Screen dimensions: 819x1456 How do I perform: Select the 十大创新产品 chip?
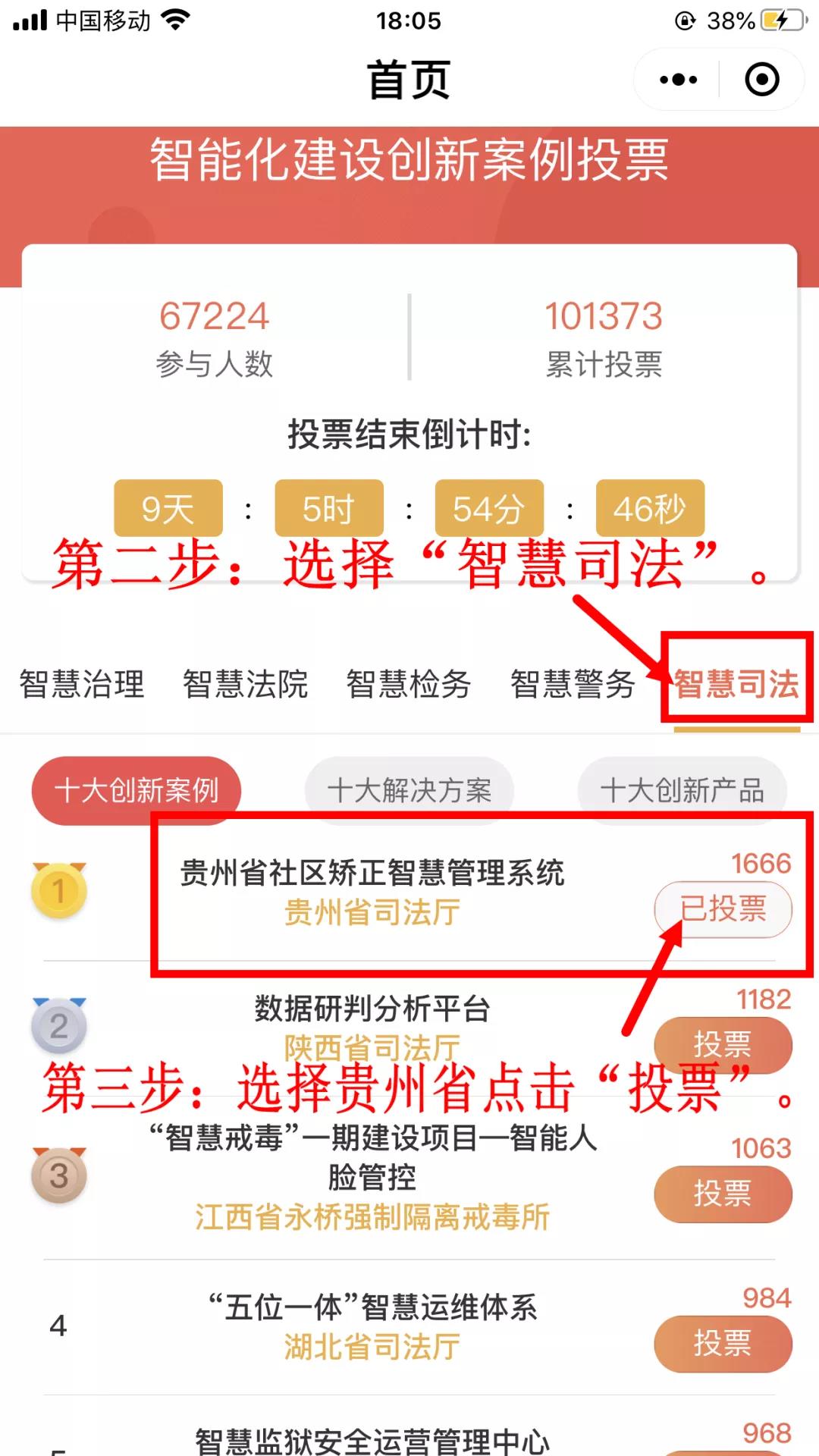point(682,790)
